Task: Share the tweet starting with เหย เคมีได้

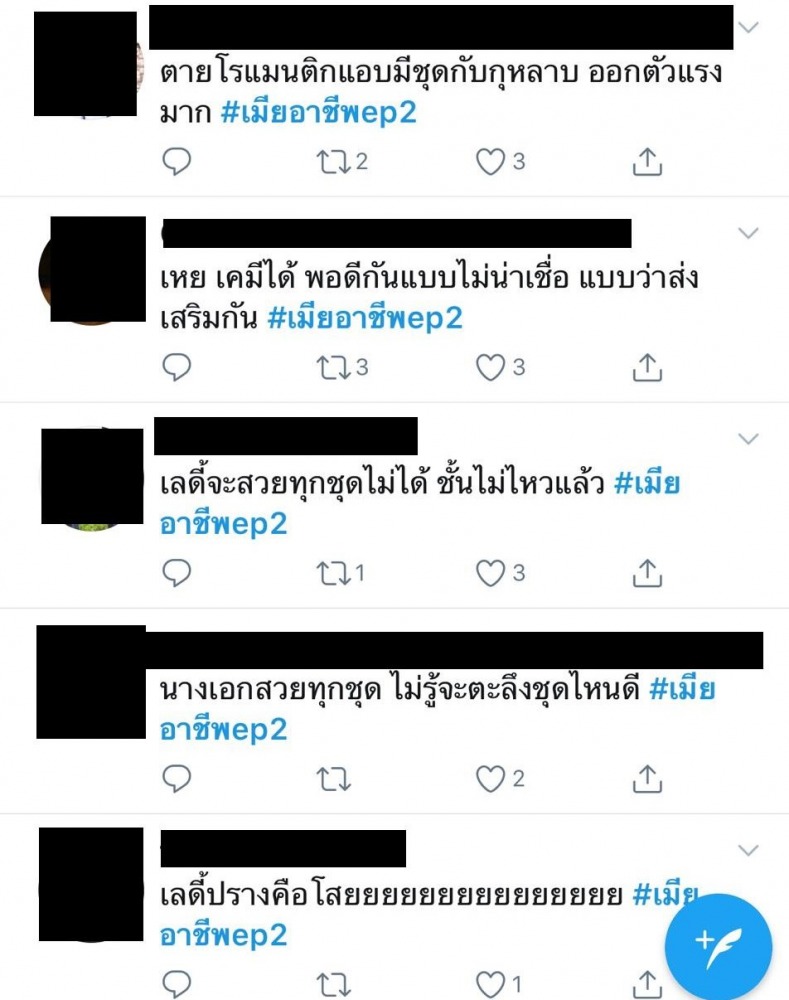Action: pos(648,368)
